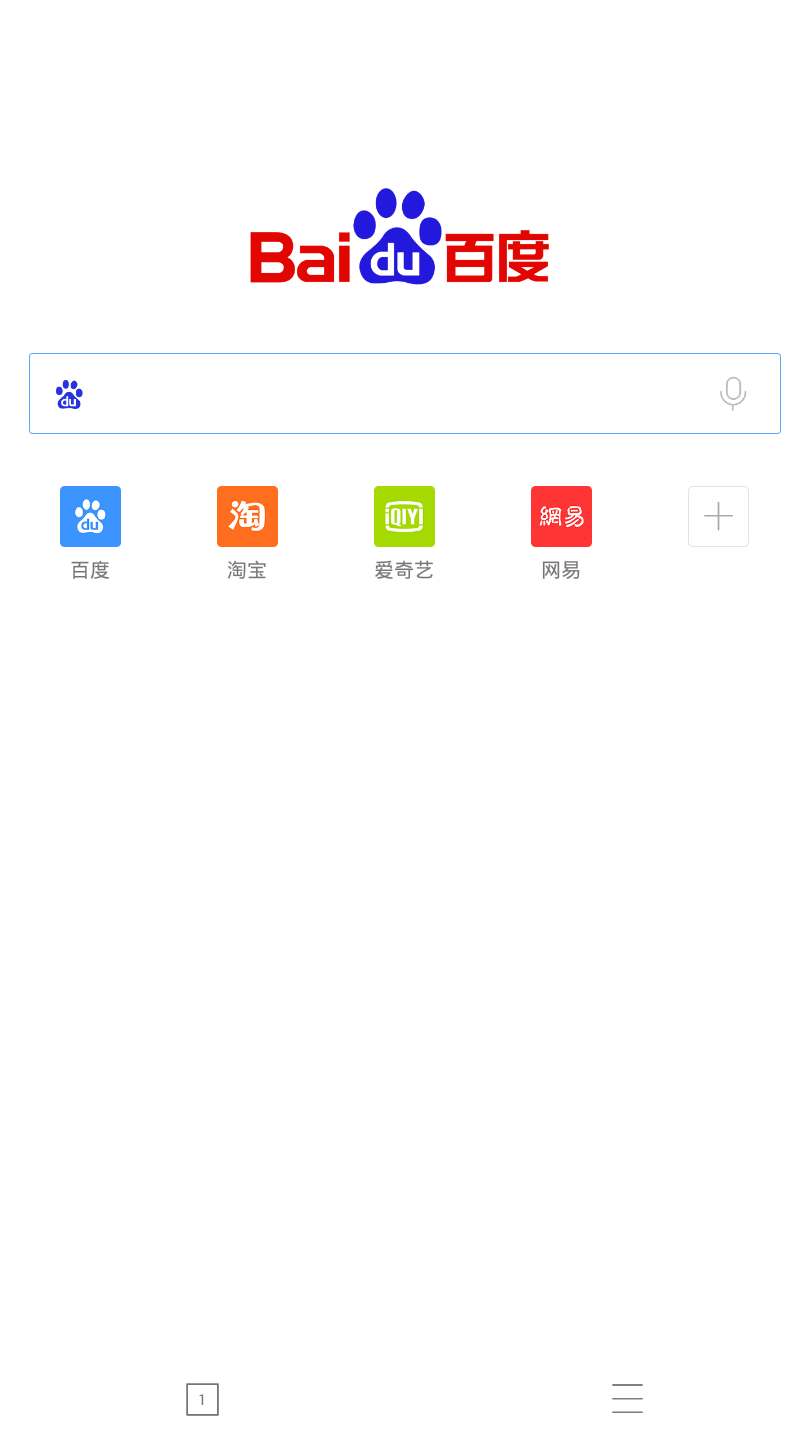Click the 网易 label under its icon
Image resolution: width=810 pixels, height=1440 pixels.
[x=561, y=570]
